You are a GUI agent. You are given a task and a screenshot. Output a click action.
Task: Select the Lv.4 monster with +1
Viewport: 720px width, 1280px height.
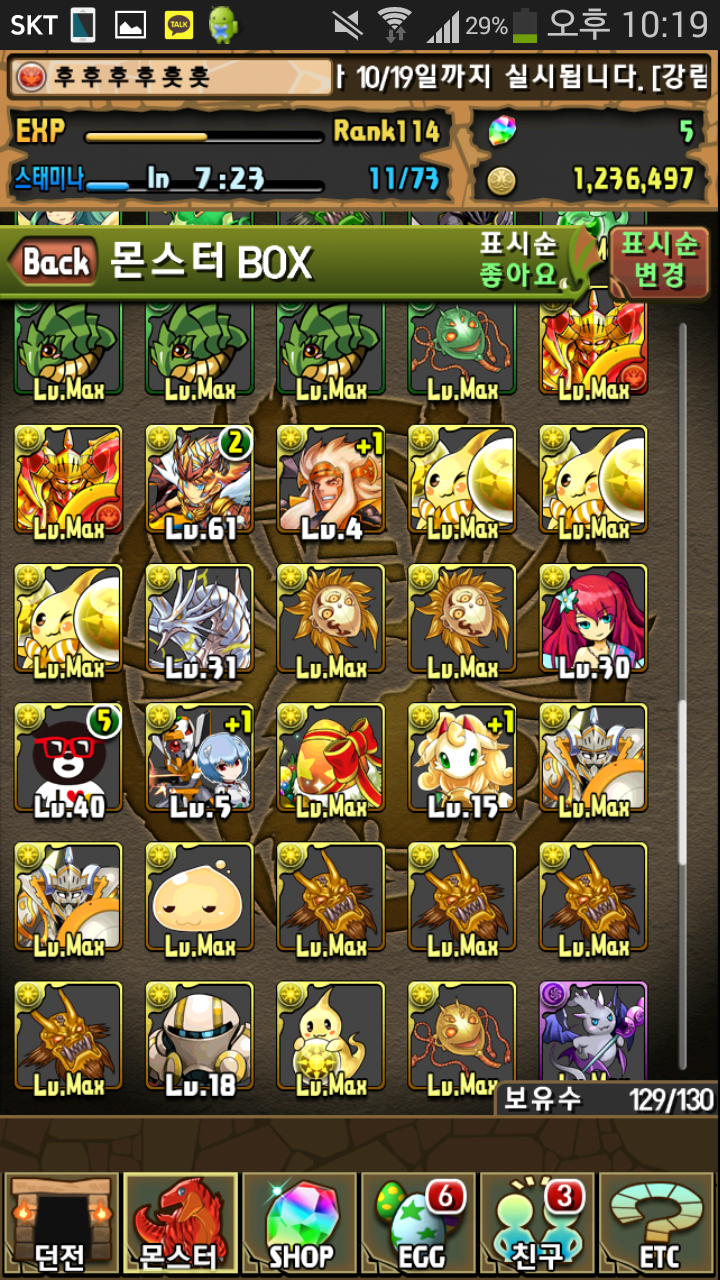coord(330,480)
